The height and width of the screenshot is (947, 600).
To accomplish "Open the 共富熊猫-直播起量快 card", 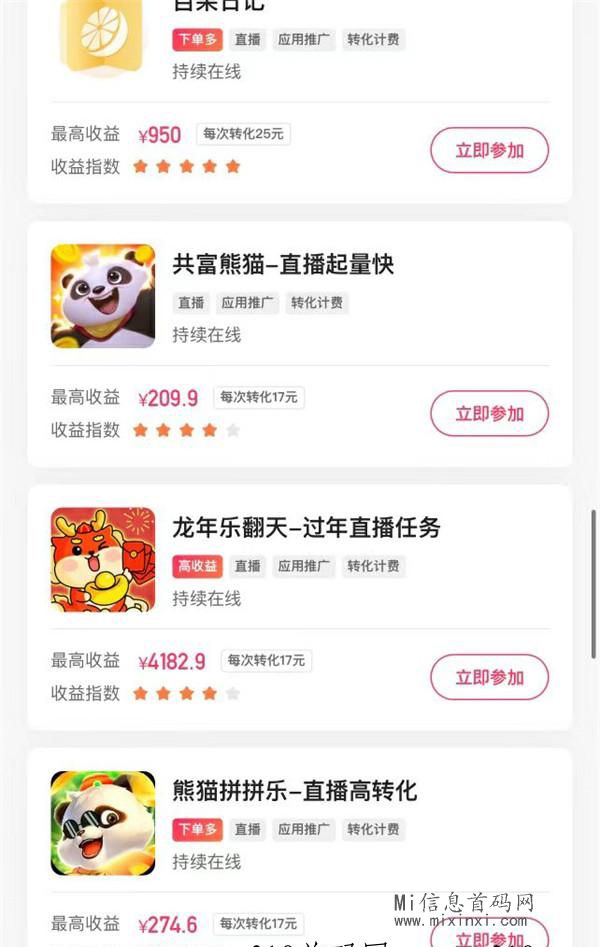I will tap(283, 265).
